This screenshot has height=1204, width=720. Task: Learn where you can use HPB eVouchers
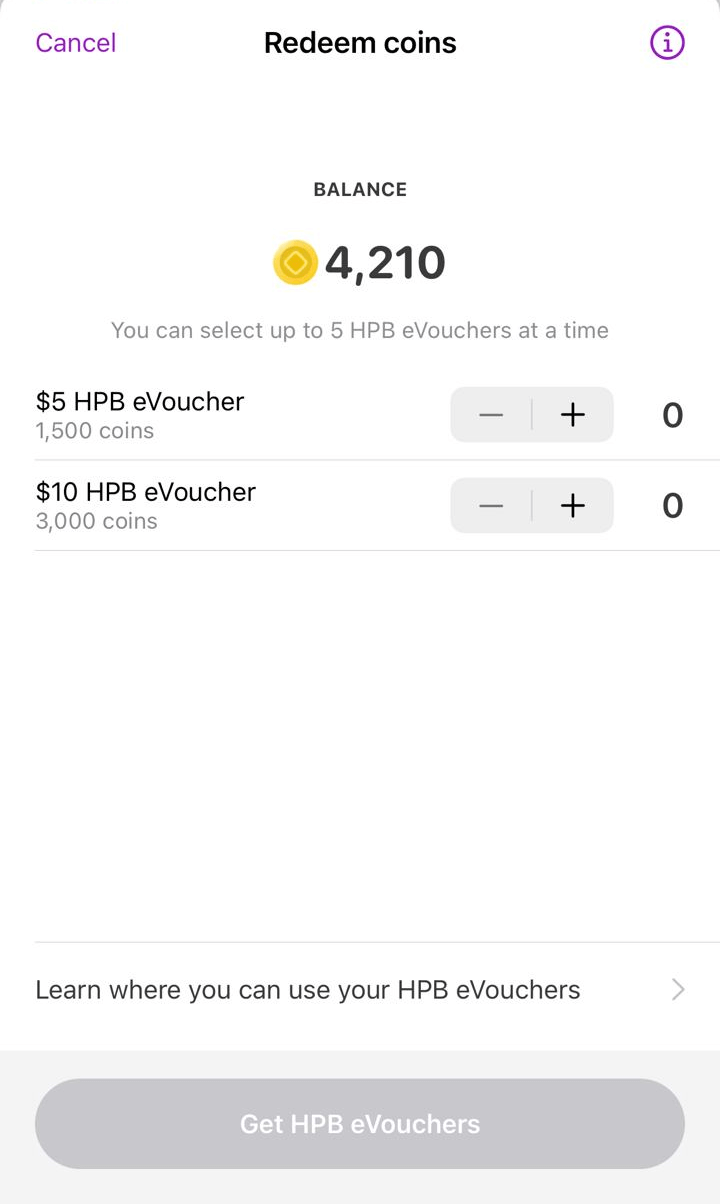click(360, 990)
